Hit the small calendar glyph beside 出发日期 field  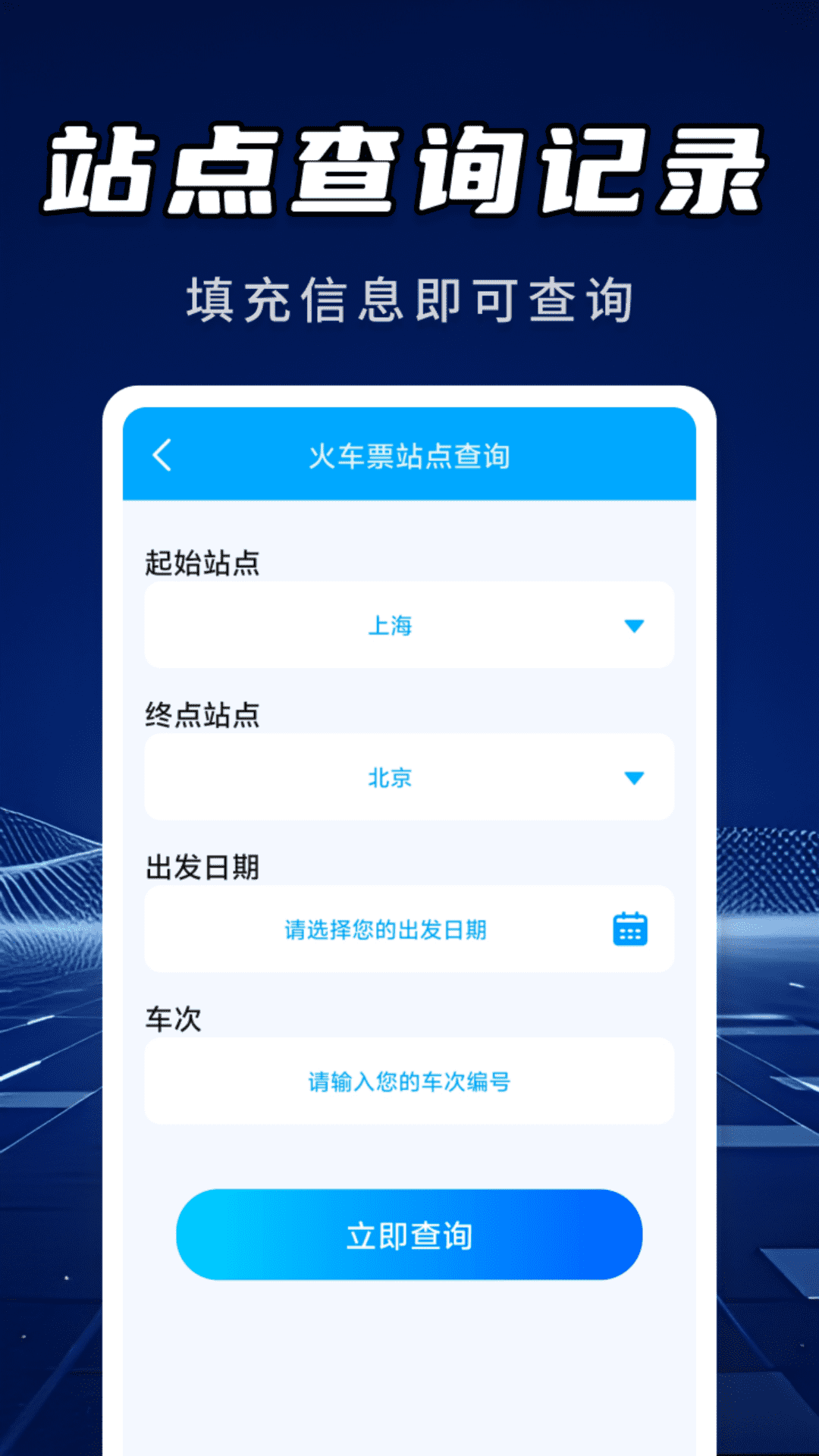632,927
